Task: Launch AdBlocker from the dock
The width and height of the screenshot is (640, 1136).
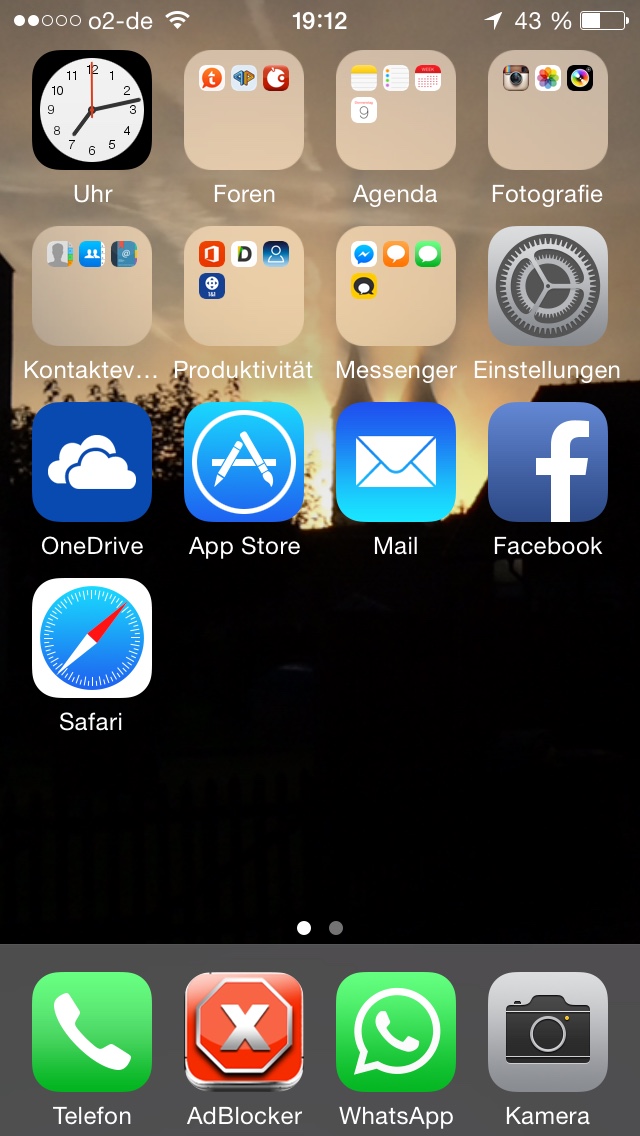Action: coord(244,1032)
